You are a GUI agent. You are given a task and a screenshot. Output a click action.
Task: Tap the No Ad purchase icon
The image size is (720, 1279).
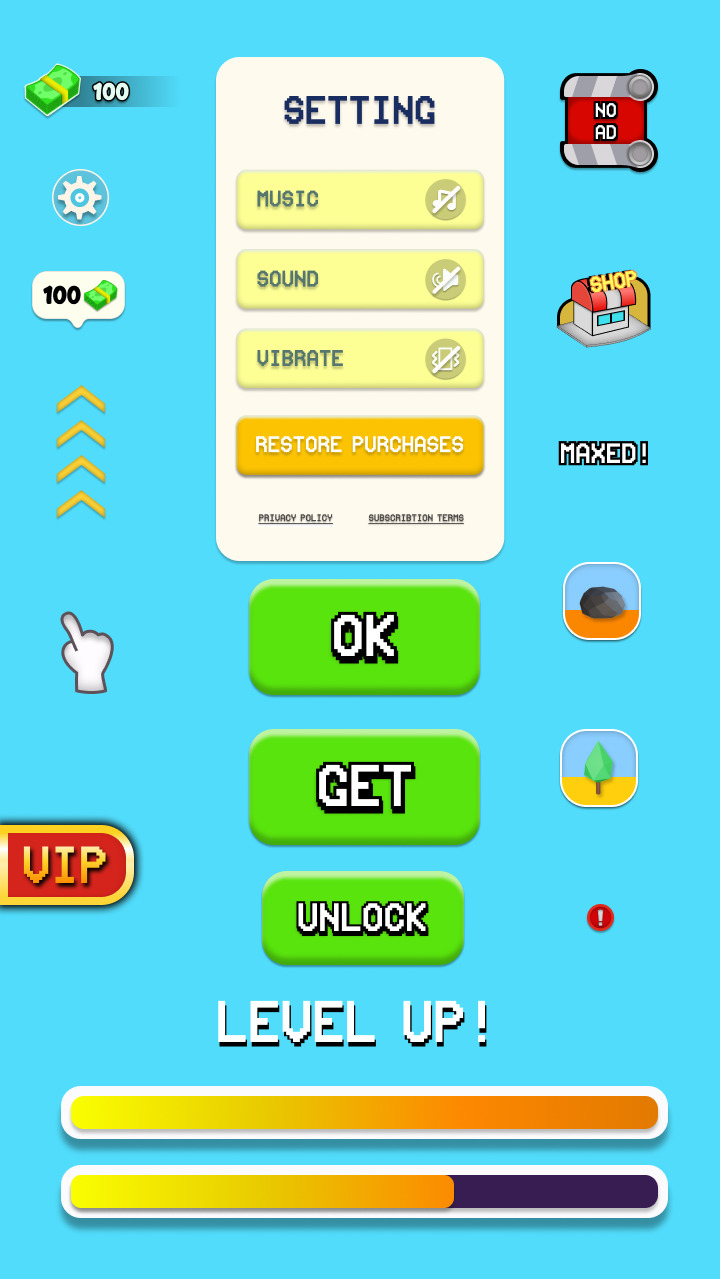click(608, 121)
